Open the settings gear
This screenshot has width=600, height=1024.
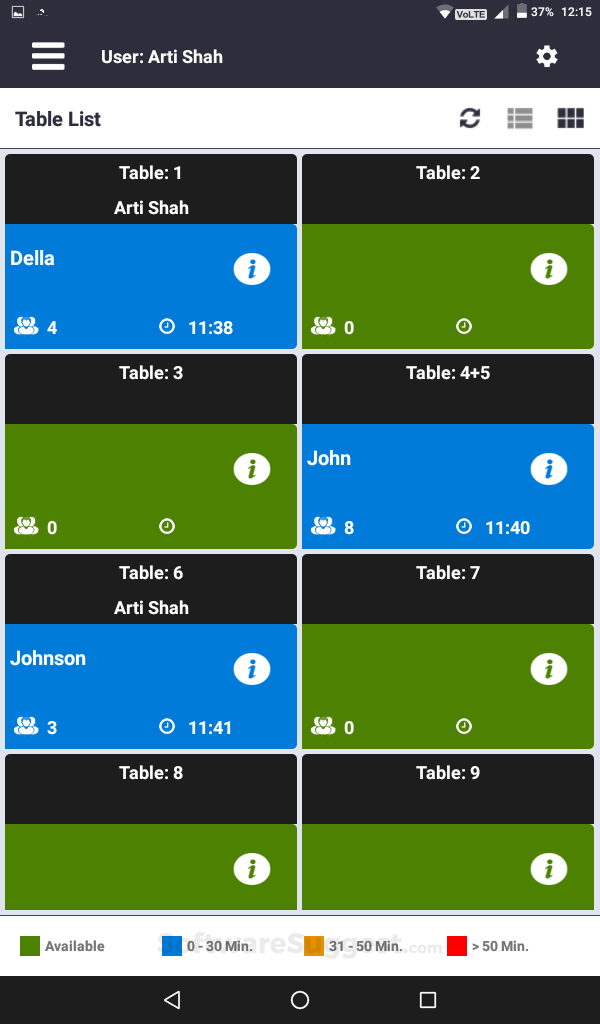546,57
